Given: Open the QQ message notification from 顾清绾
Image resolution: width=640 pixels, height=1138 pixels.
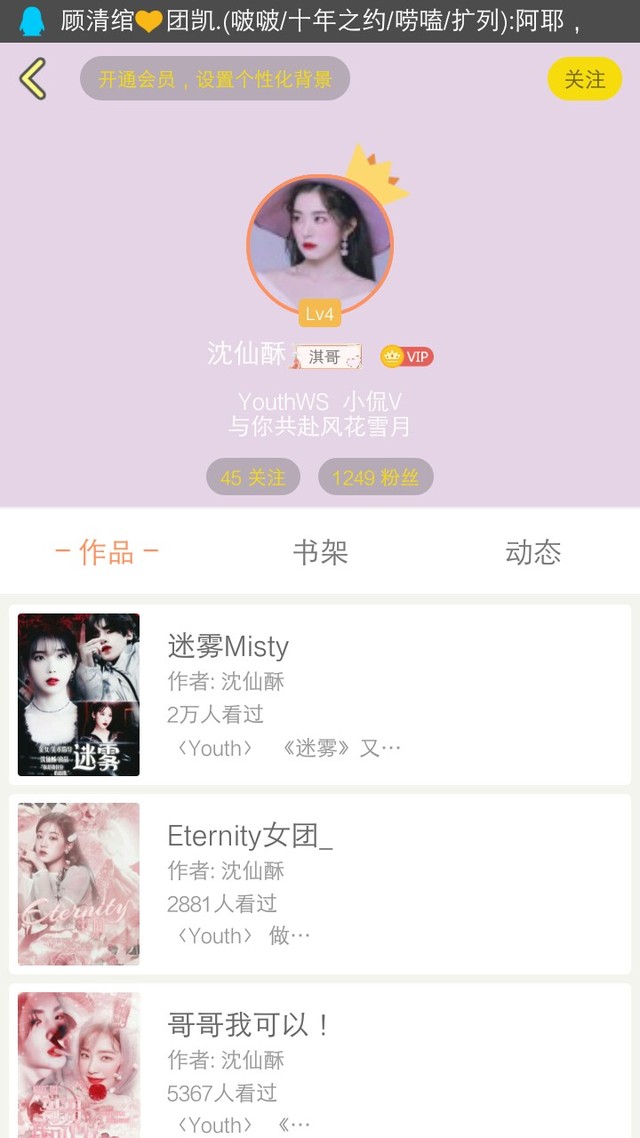Looking at the screenshot, I should point(320,21).
